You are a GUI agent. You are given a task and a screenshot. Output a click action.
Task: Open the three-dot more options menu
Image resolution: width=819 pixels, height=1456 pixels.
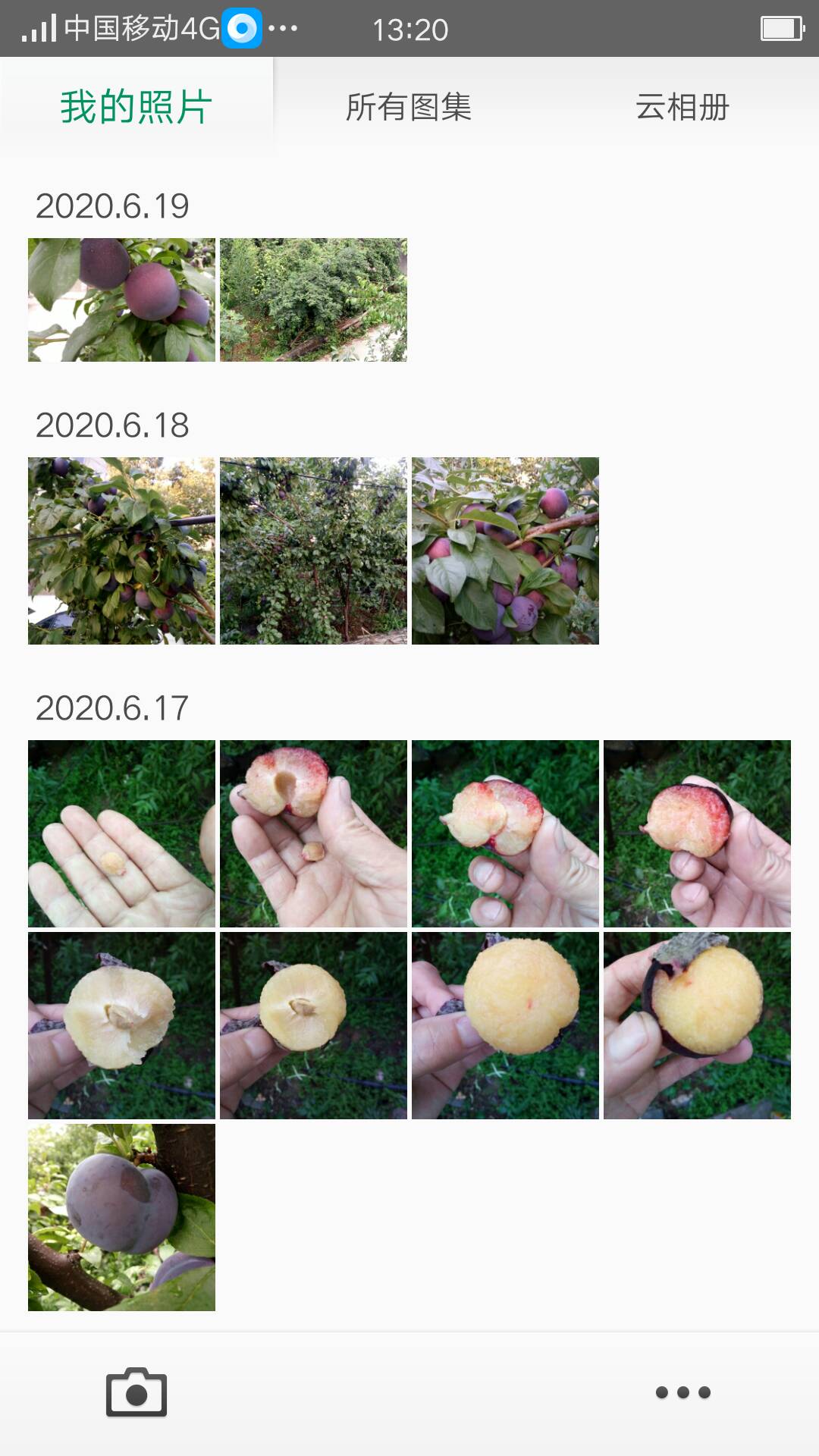(682, 1392)
